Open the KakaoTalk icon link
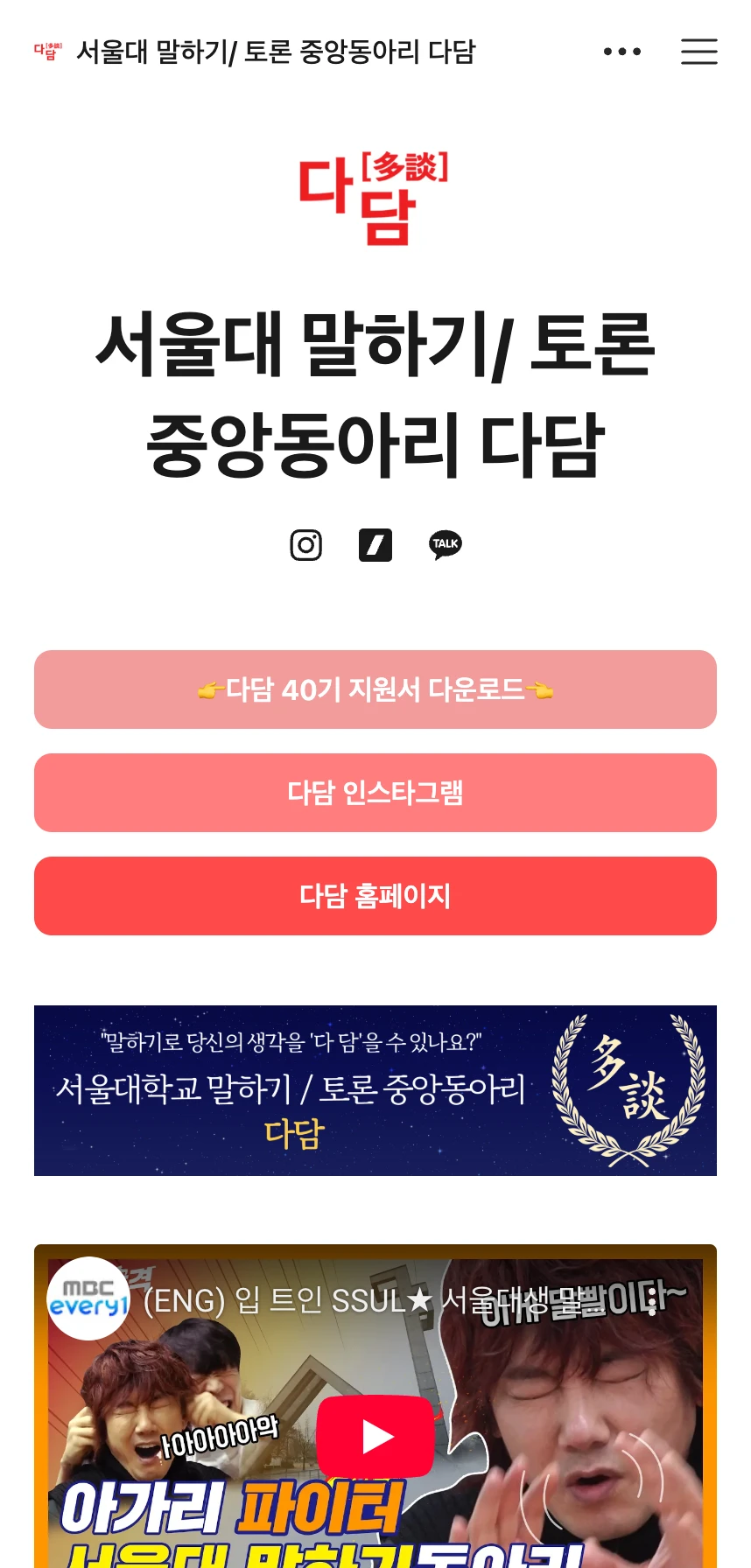This screenshot has width=751, height=1568. pos(446,545)
